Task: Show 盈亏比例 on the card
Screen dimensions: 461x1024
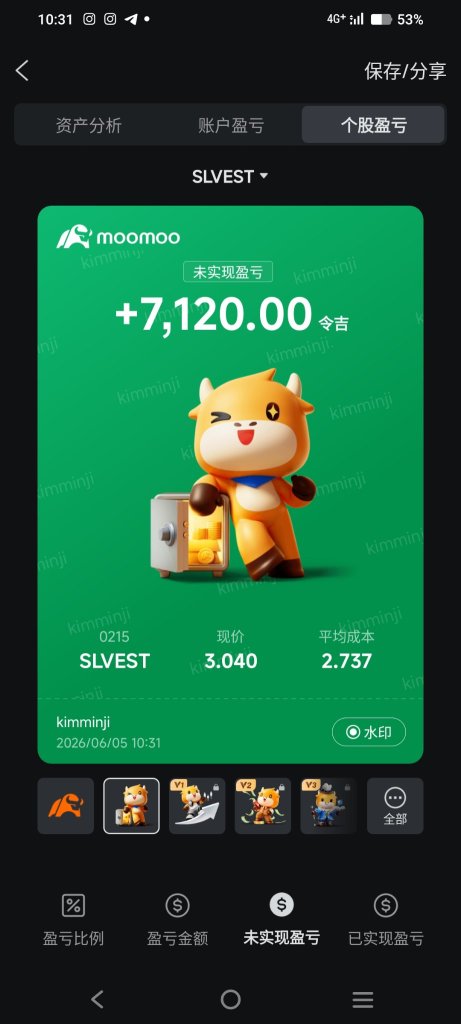Action: pos(73,920)
